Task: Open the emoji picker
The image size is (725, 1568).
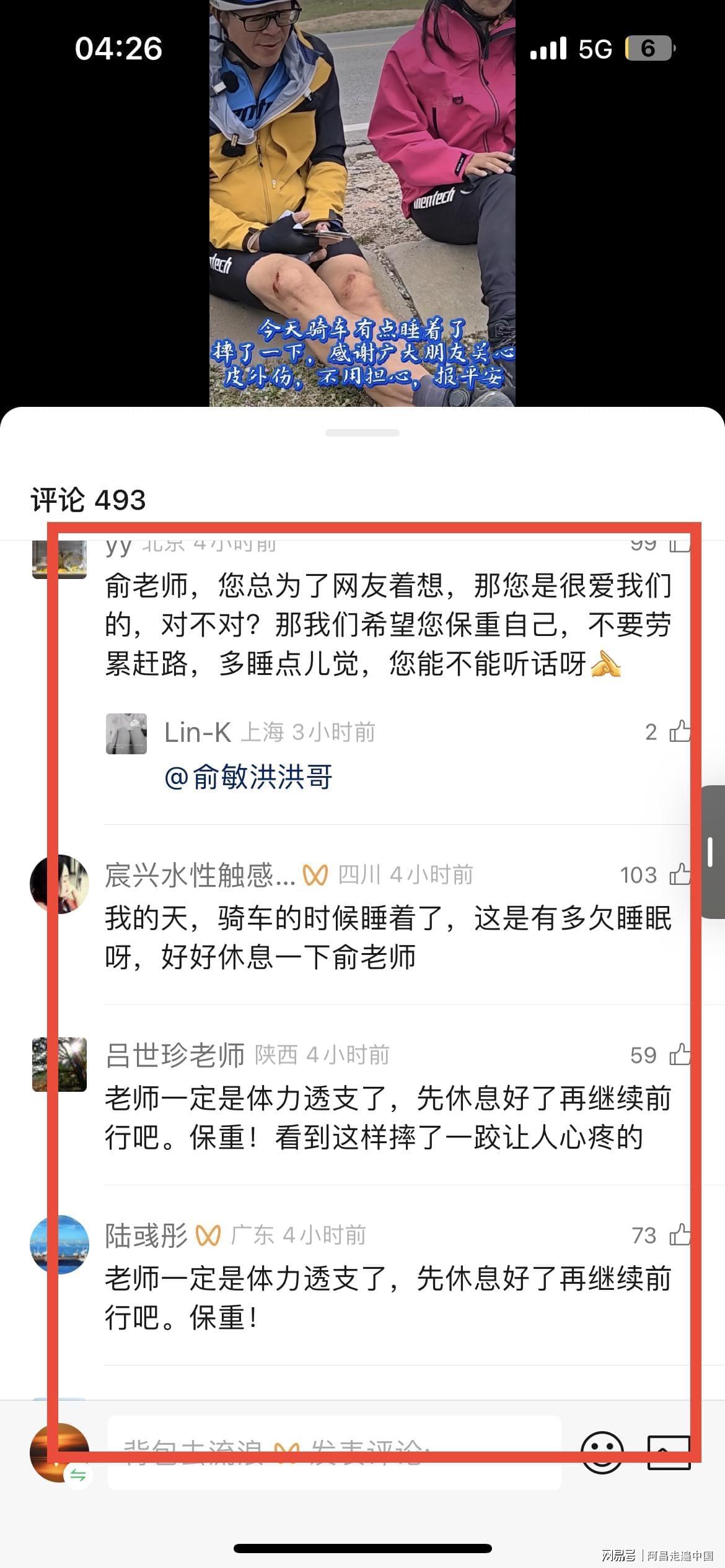Action: pos(602,1453)
